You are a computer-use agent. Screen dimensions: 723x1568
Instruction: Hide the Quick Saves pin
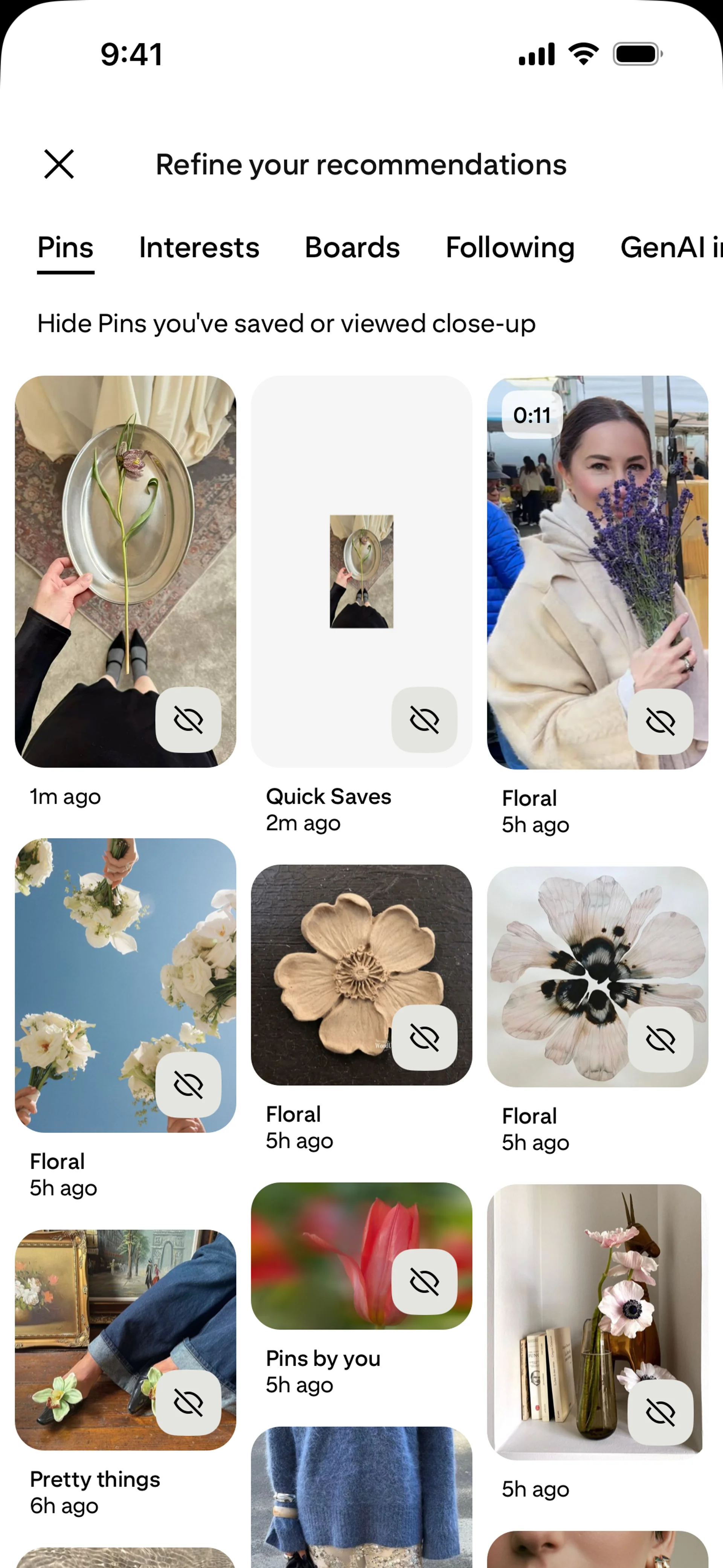(x=424, y=720)
